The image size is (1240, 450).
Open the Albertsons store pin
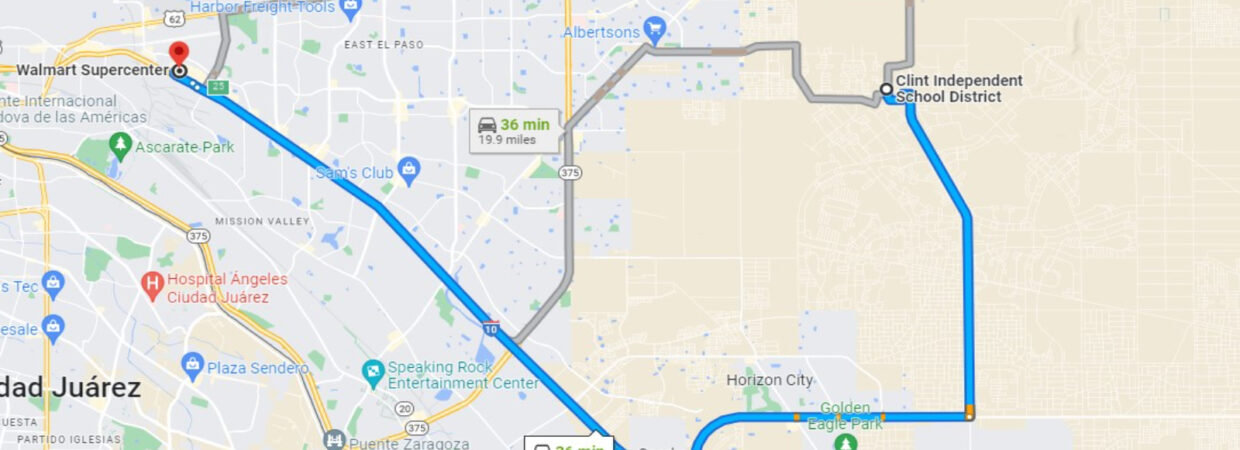[x=655, y=27]
